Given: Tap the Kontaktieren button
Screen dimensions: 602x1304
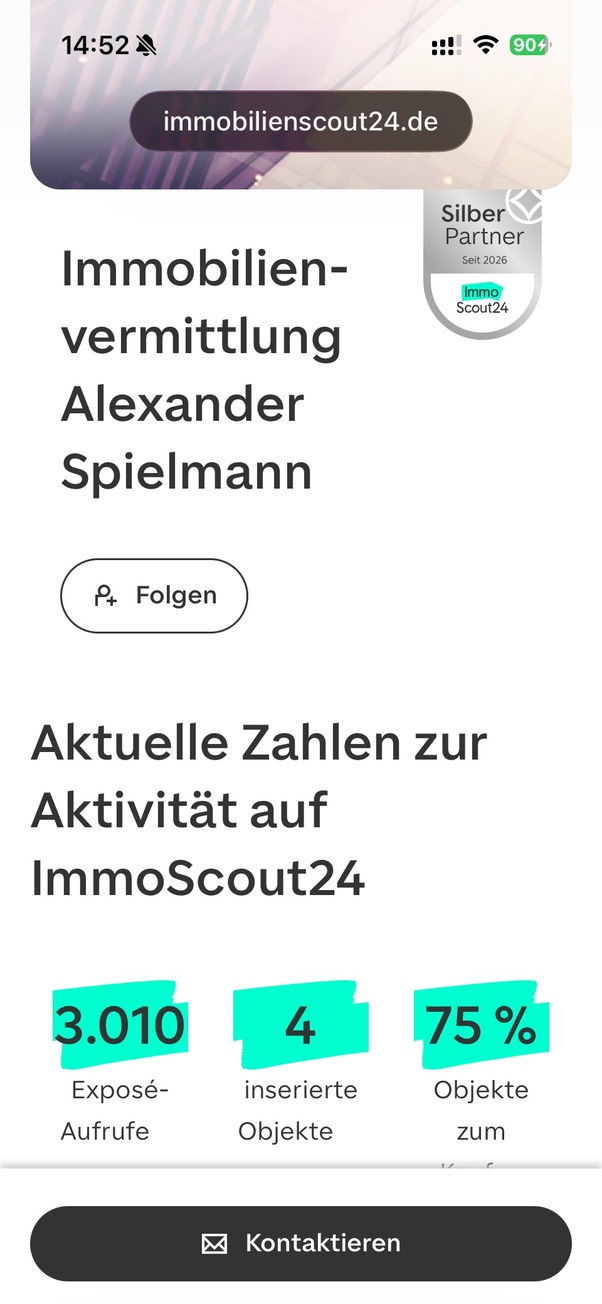Looking at the screenshot, I should (x=301, y=1243).
